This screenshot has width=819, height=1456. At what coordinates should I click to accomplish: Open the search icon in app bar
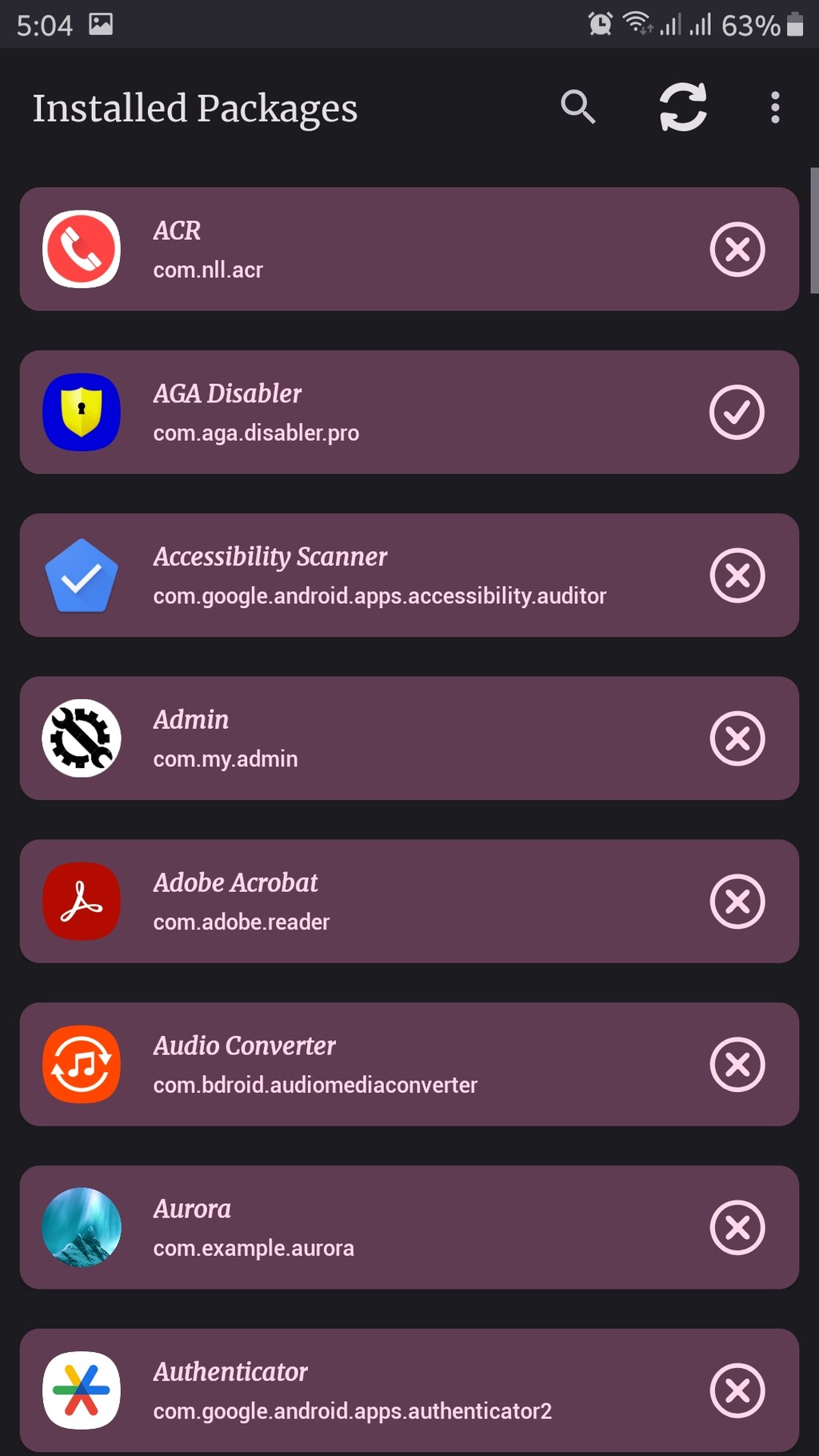coord(578,107)
